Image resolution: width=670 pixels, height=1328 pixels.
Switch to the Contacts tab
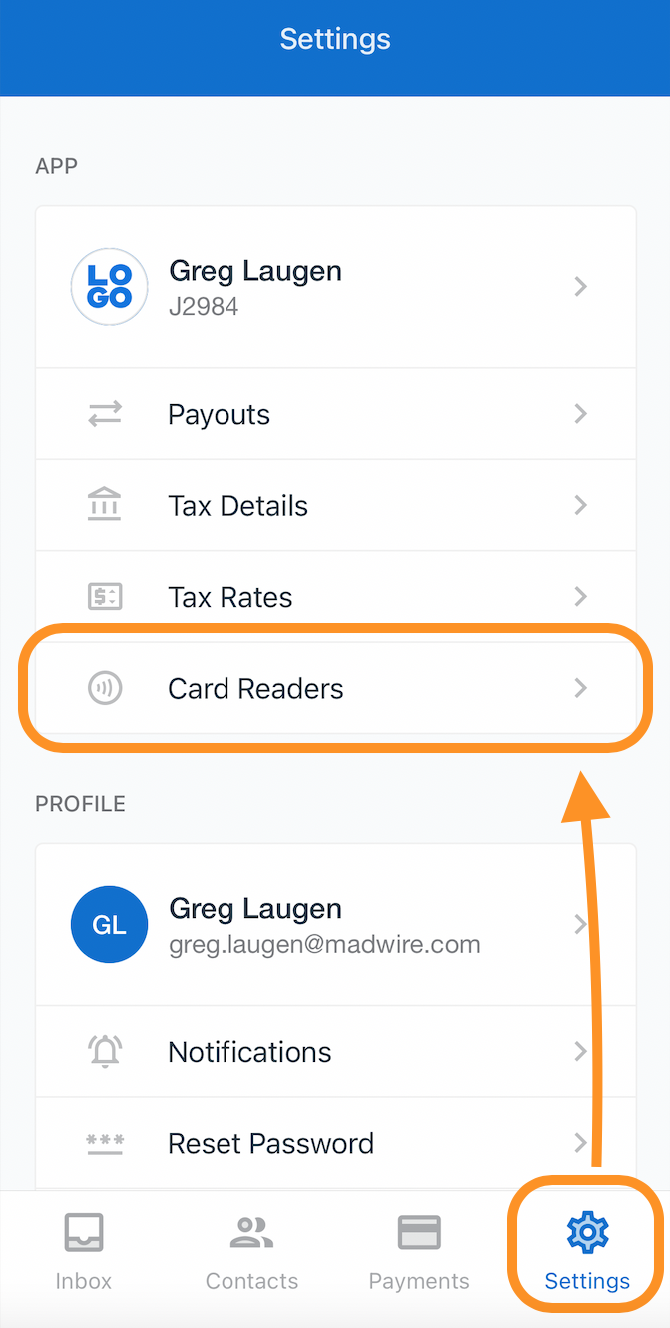pyautogui.click(x=251, y=1252)
